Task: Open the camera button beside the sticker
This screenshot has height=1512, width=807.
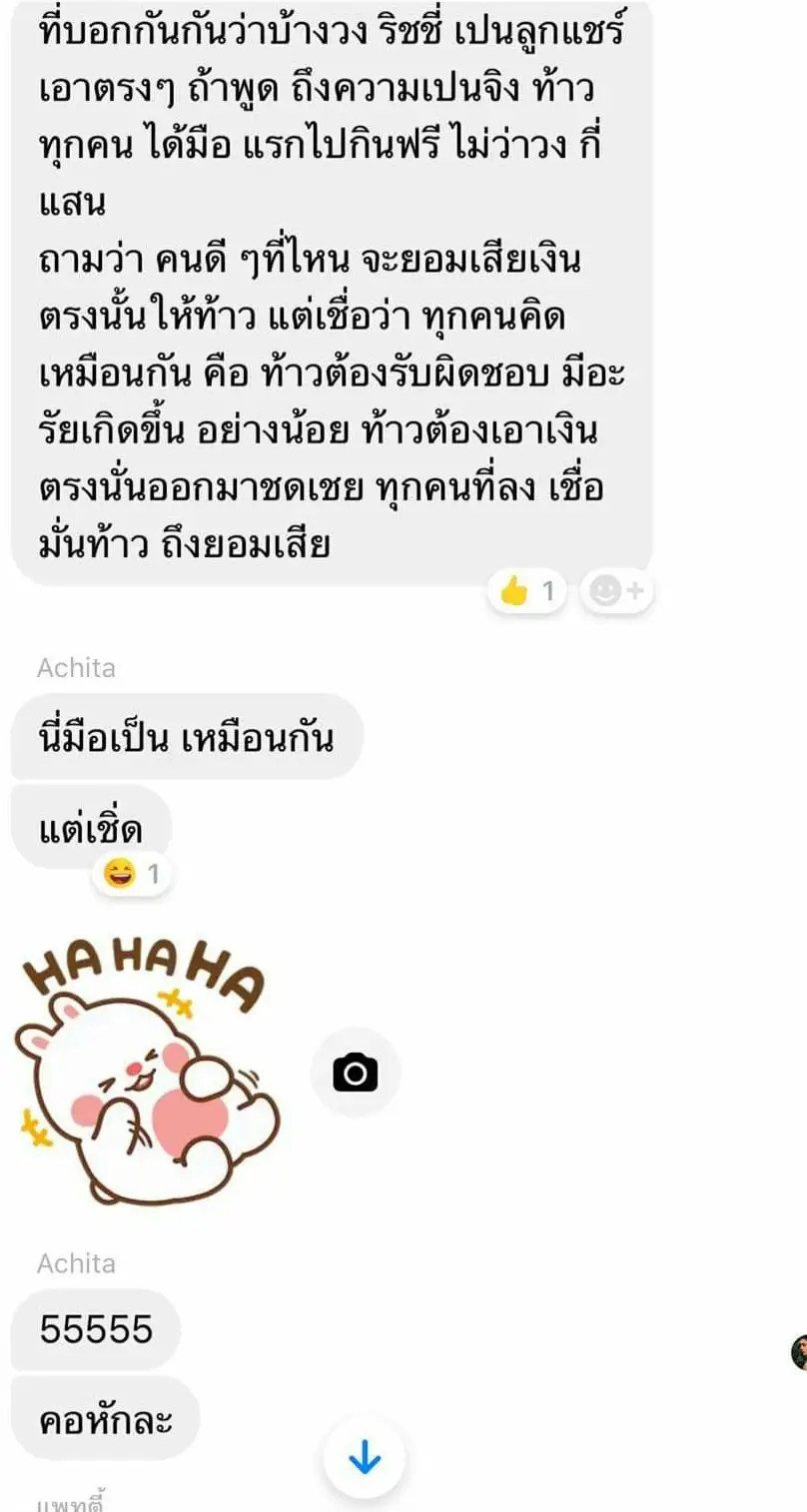Action: [x=355, y=1073]
